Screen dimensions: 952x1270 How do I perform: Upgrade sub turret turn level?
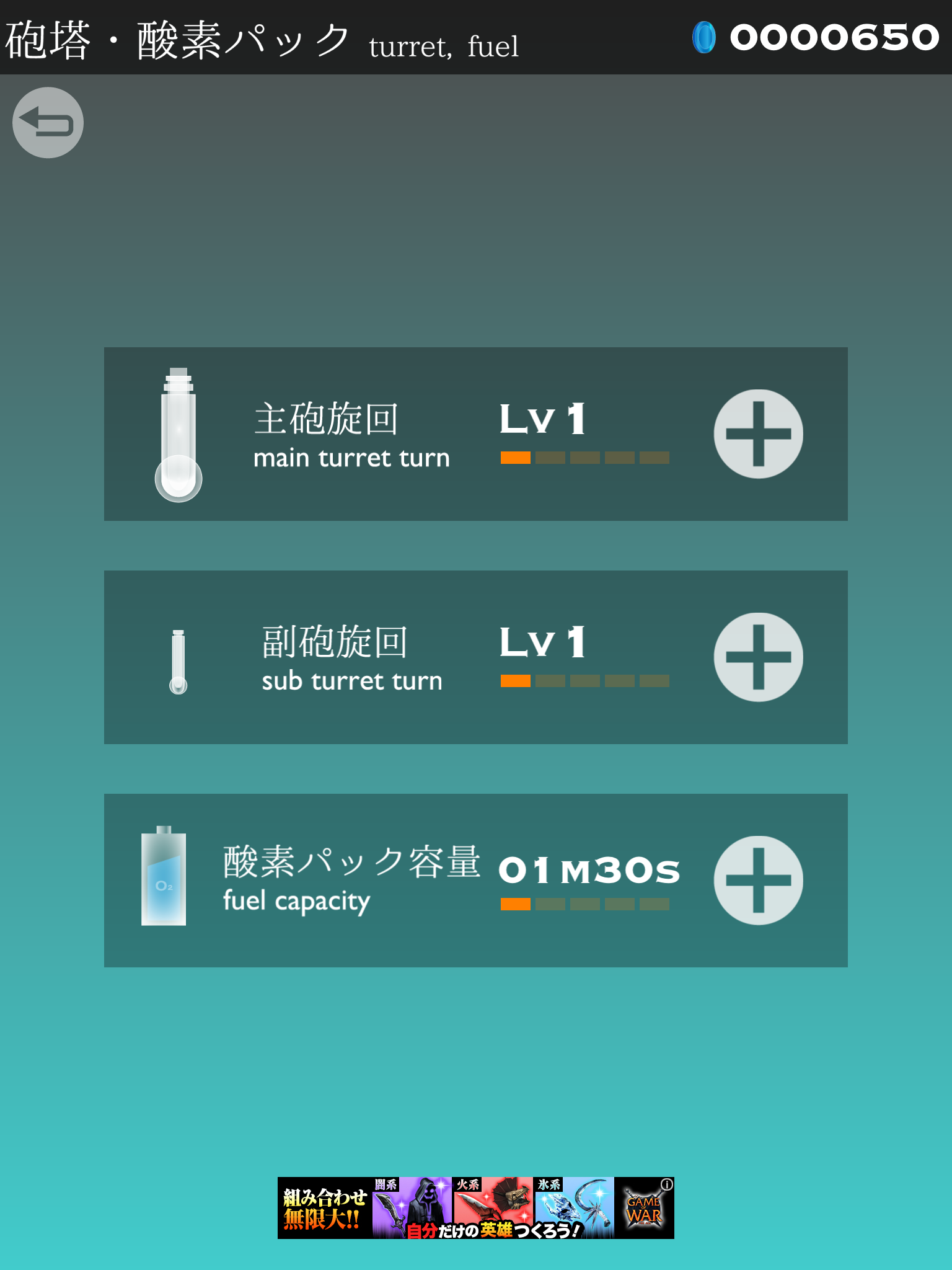pyautogui.click(x=758, y=657)
